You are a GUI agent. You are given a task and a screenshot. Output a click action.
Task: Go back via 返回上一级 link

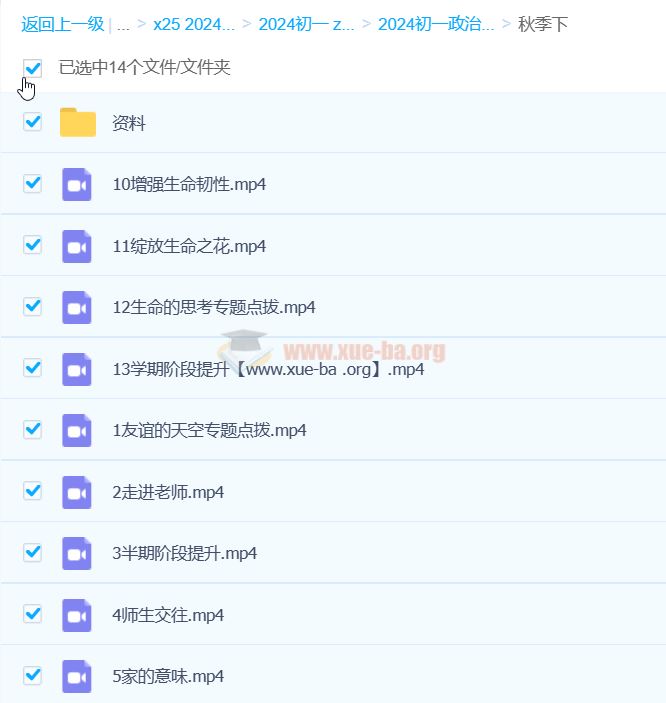[x=62, y=24]
